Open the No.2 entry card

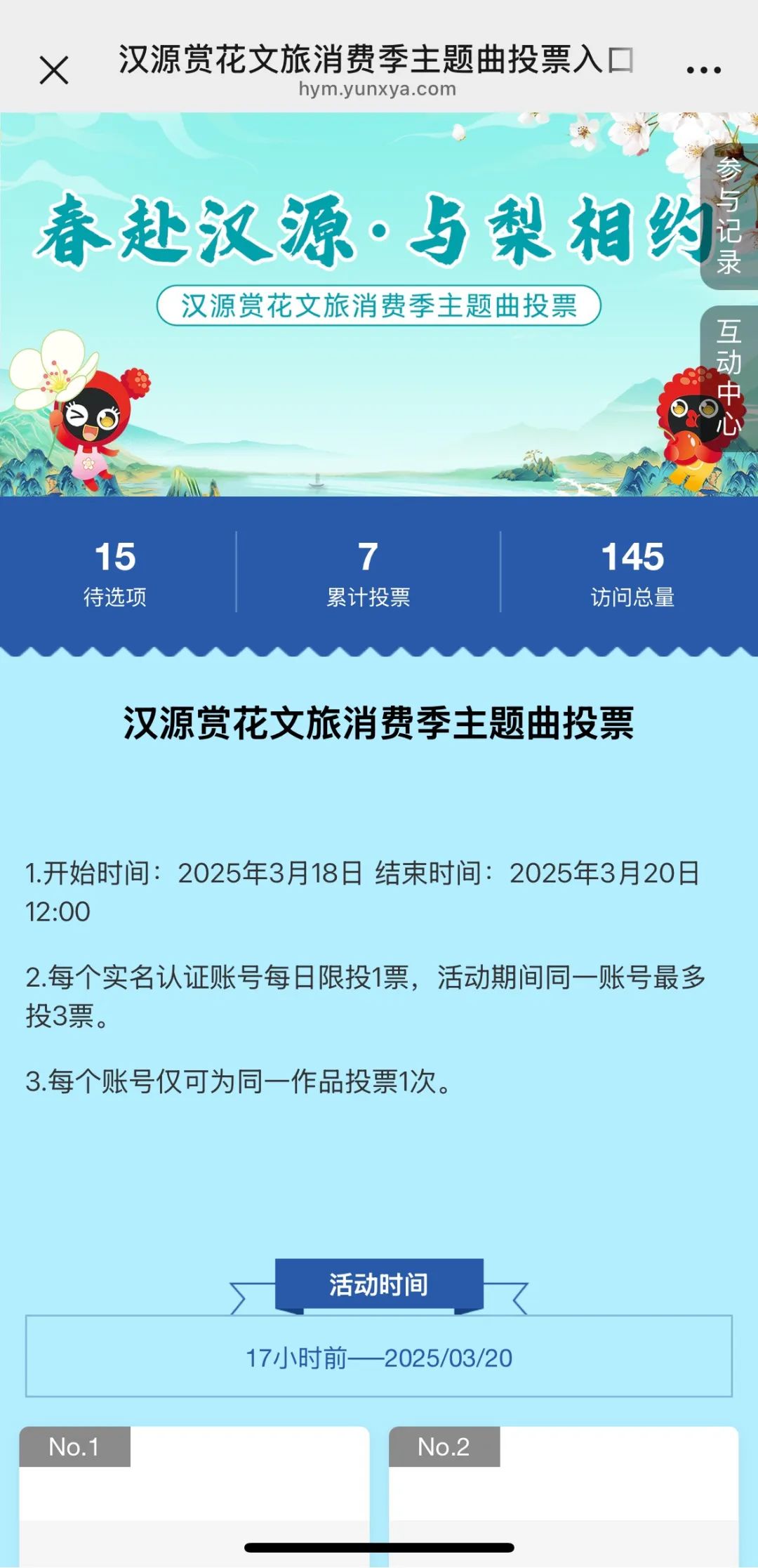[x=564, y=1496]
